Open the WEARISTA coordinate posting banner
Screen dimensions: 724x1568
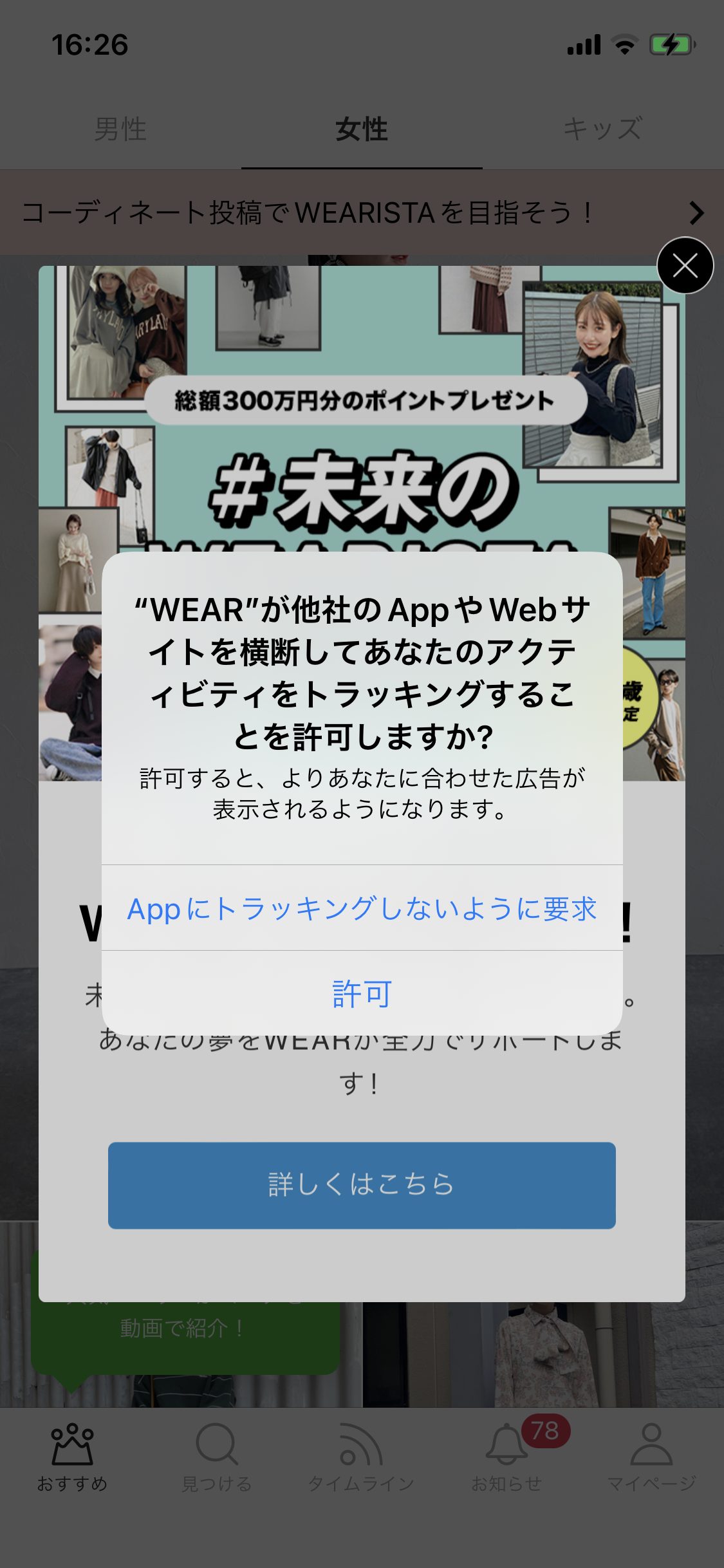pyautogui.click(x=362, y=212)
